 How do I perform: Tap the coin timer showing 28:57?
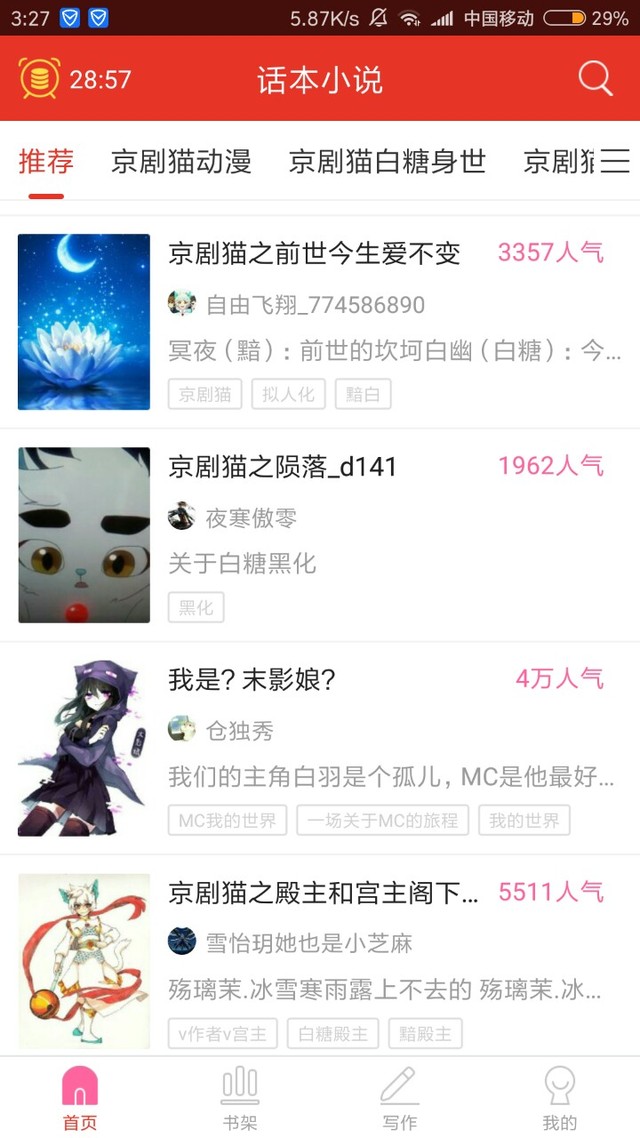(75, 79)
